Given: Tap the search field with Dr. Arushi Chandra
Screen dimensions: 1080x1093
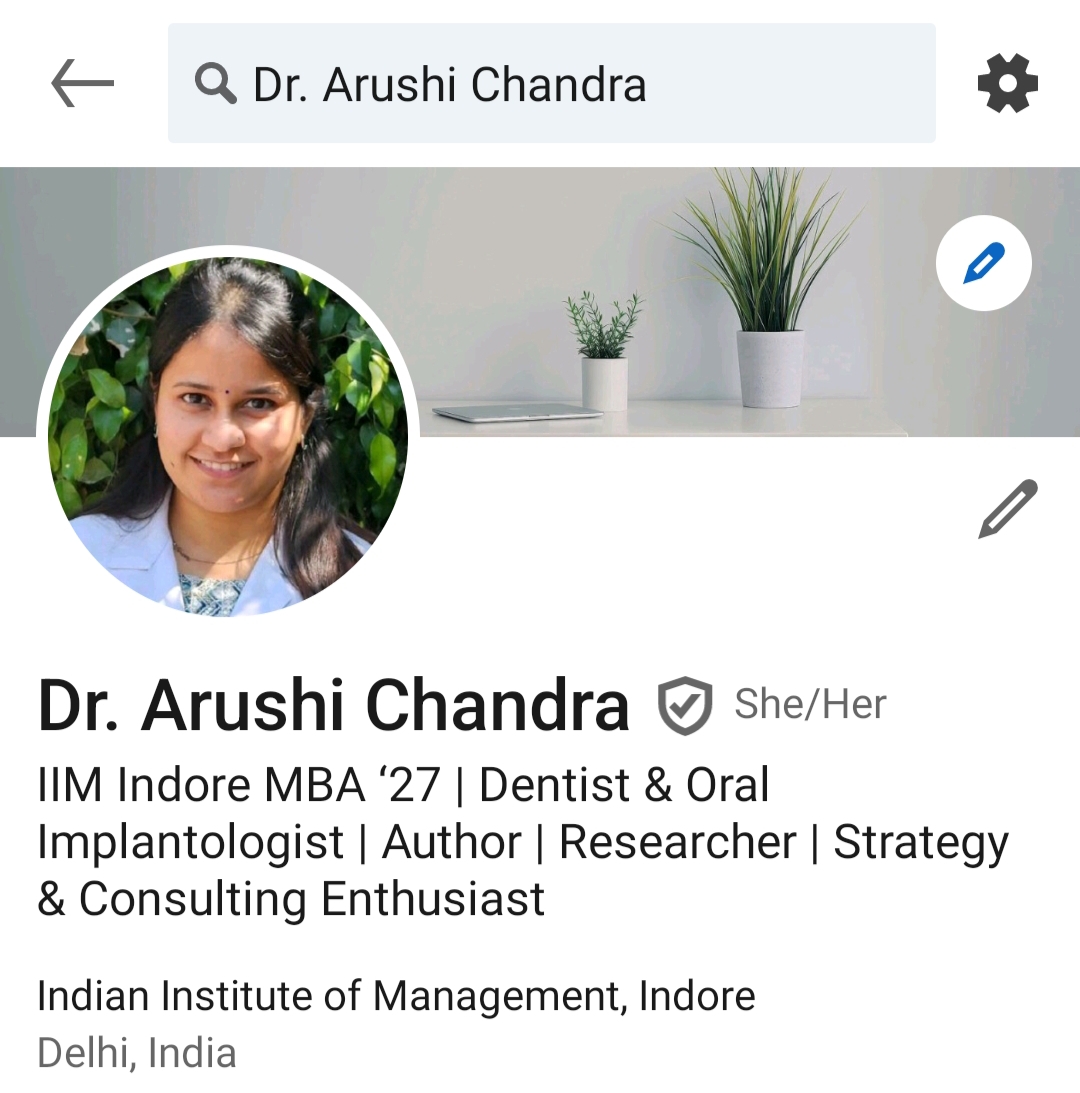Looking at the screenshot, I should pos(551,84).
